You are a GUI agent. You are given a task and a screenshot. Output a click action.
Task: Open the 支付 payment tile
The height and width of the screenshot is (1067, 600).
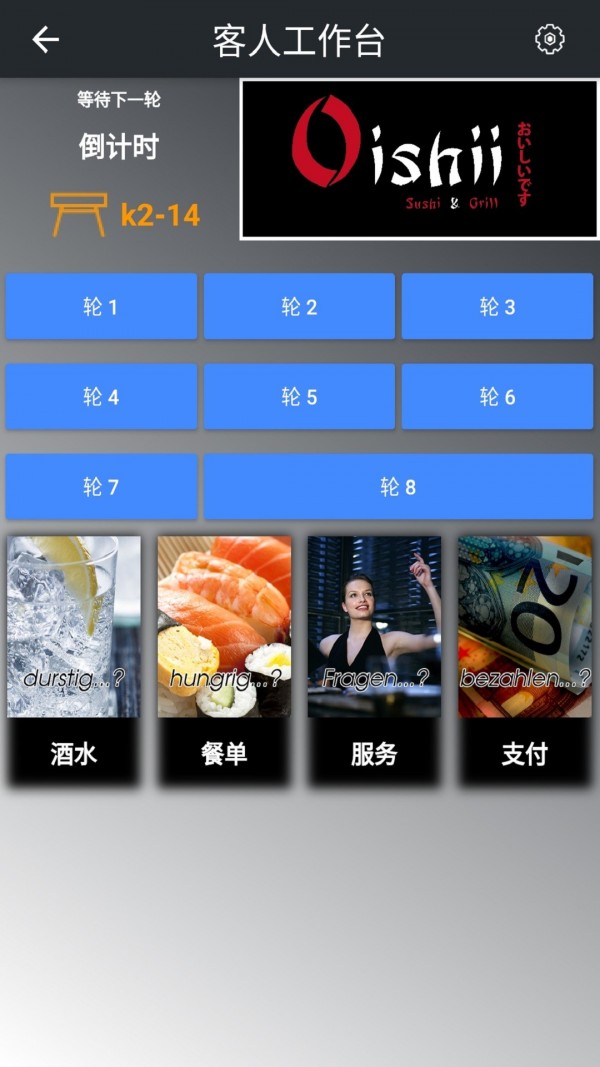coord(525,660)
